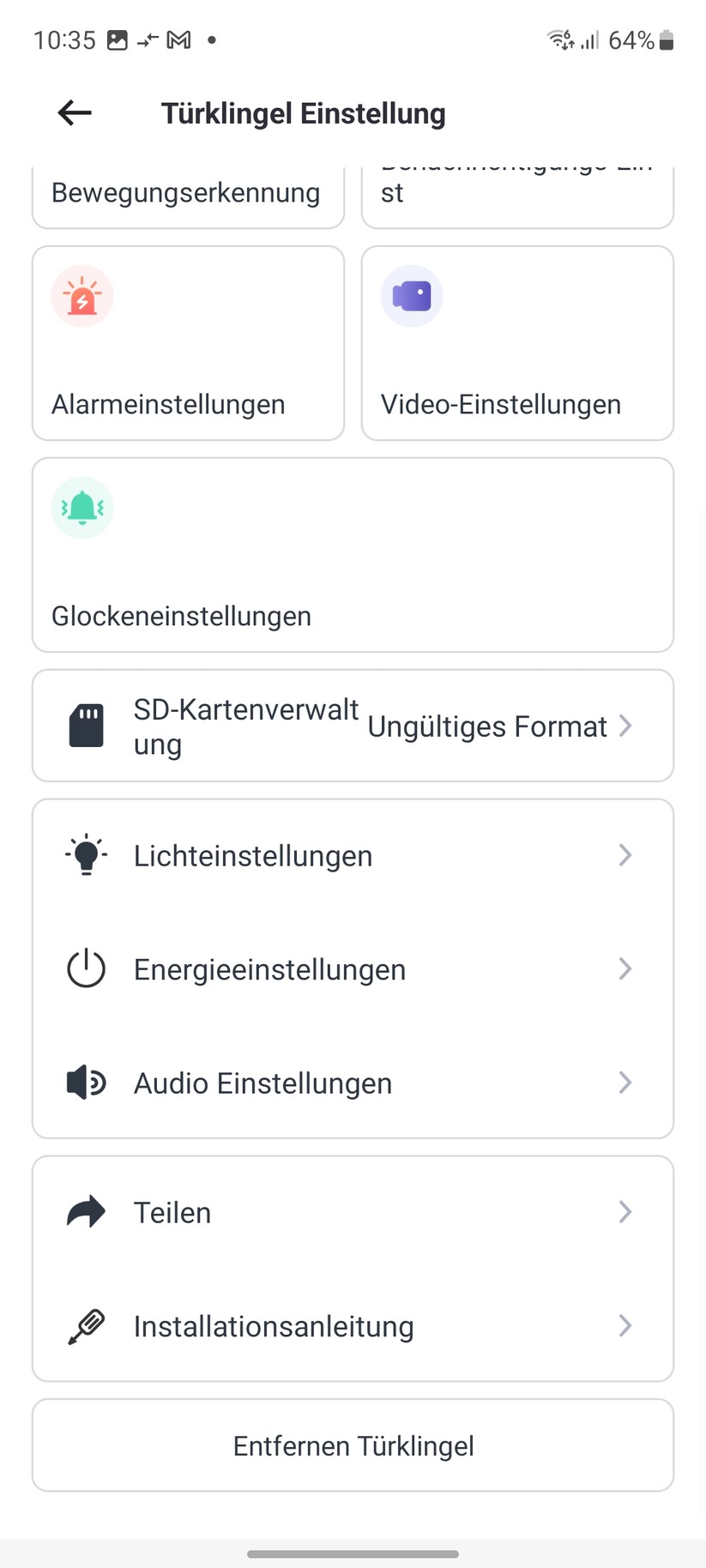Select the purple video camera icon

411,295
